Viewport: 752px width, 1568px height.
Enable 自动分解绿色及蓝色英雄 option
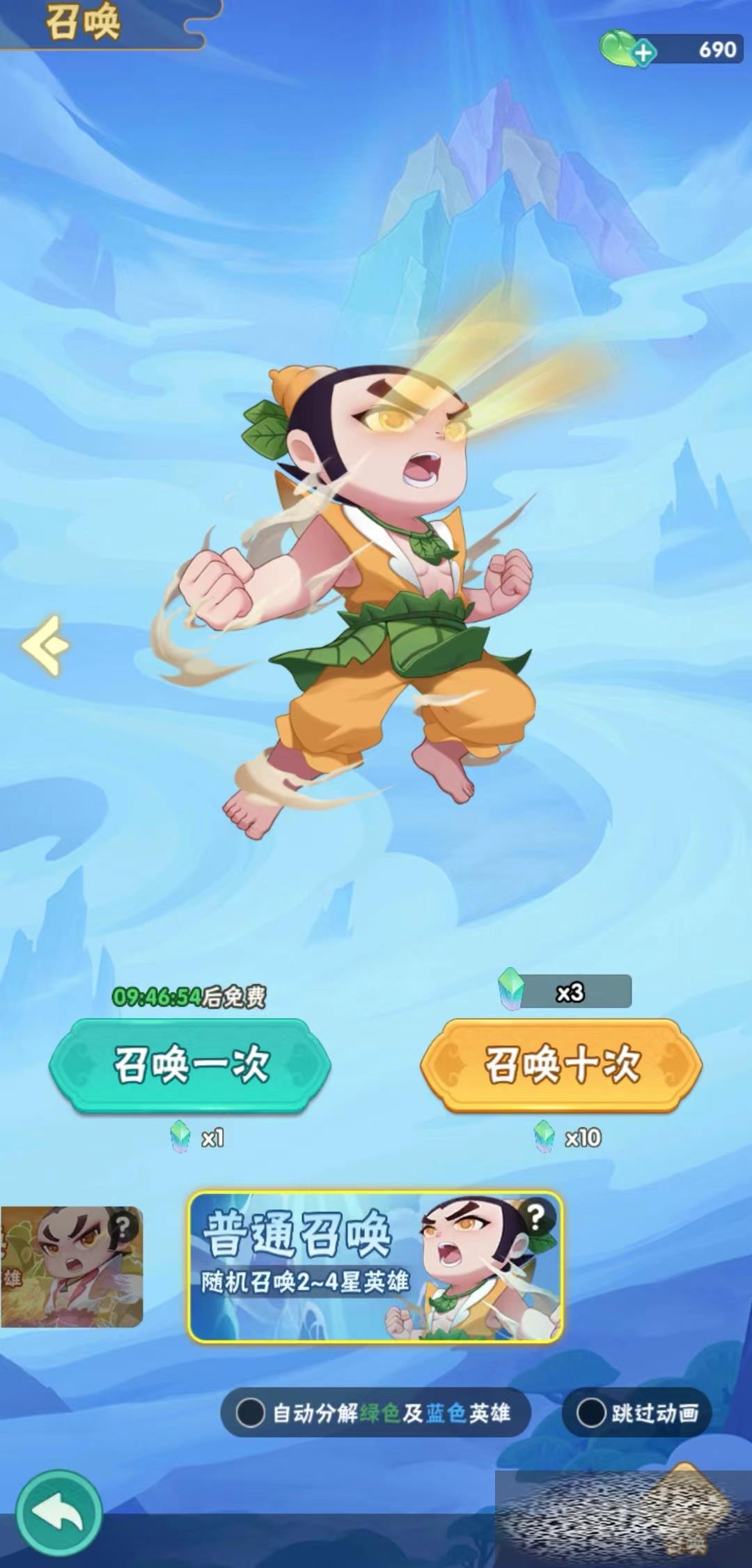point(251,1413)
